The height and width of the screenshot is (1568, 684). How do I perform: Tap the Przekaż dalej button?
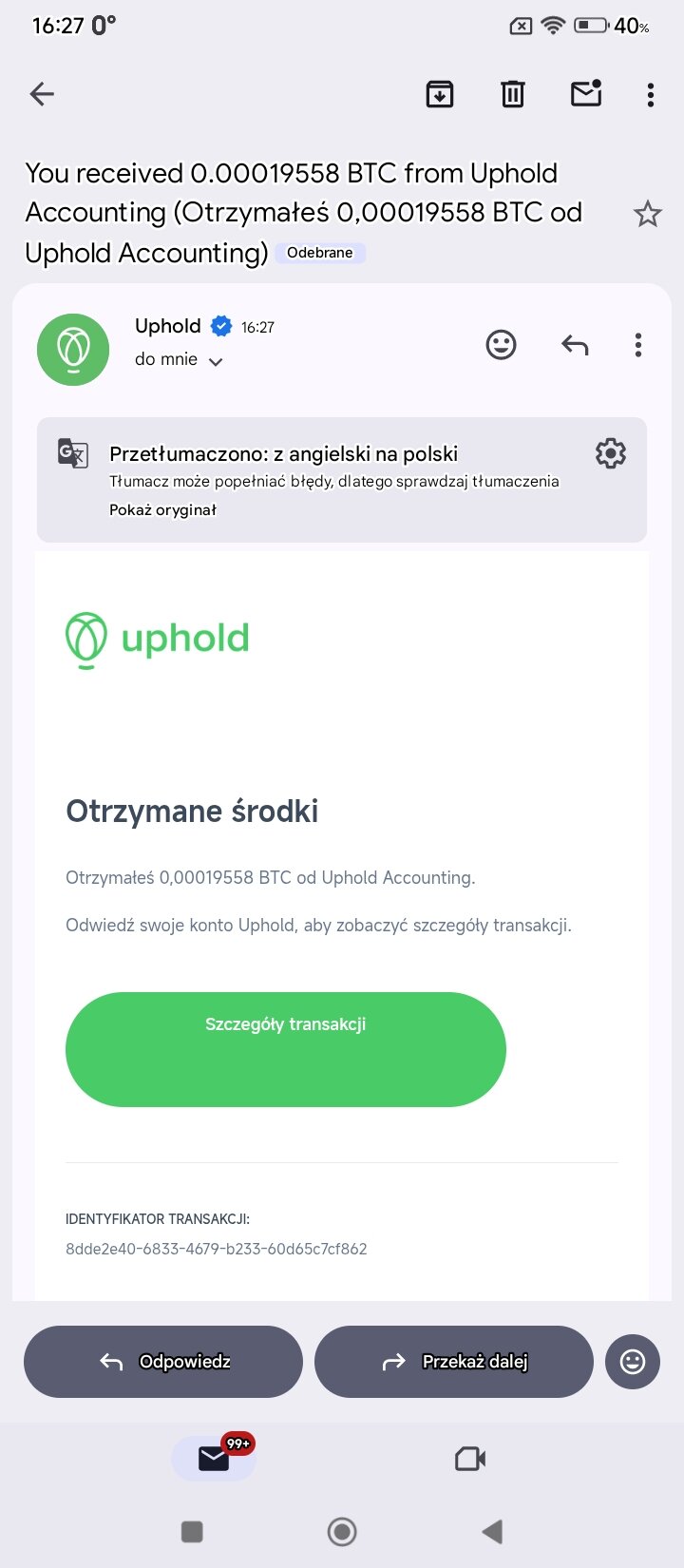coord(453,1361)
